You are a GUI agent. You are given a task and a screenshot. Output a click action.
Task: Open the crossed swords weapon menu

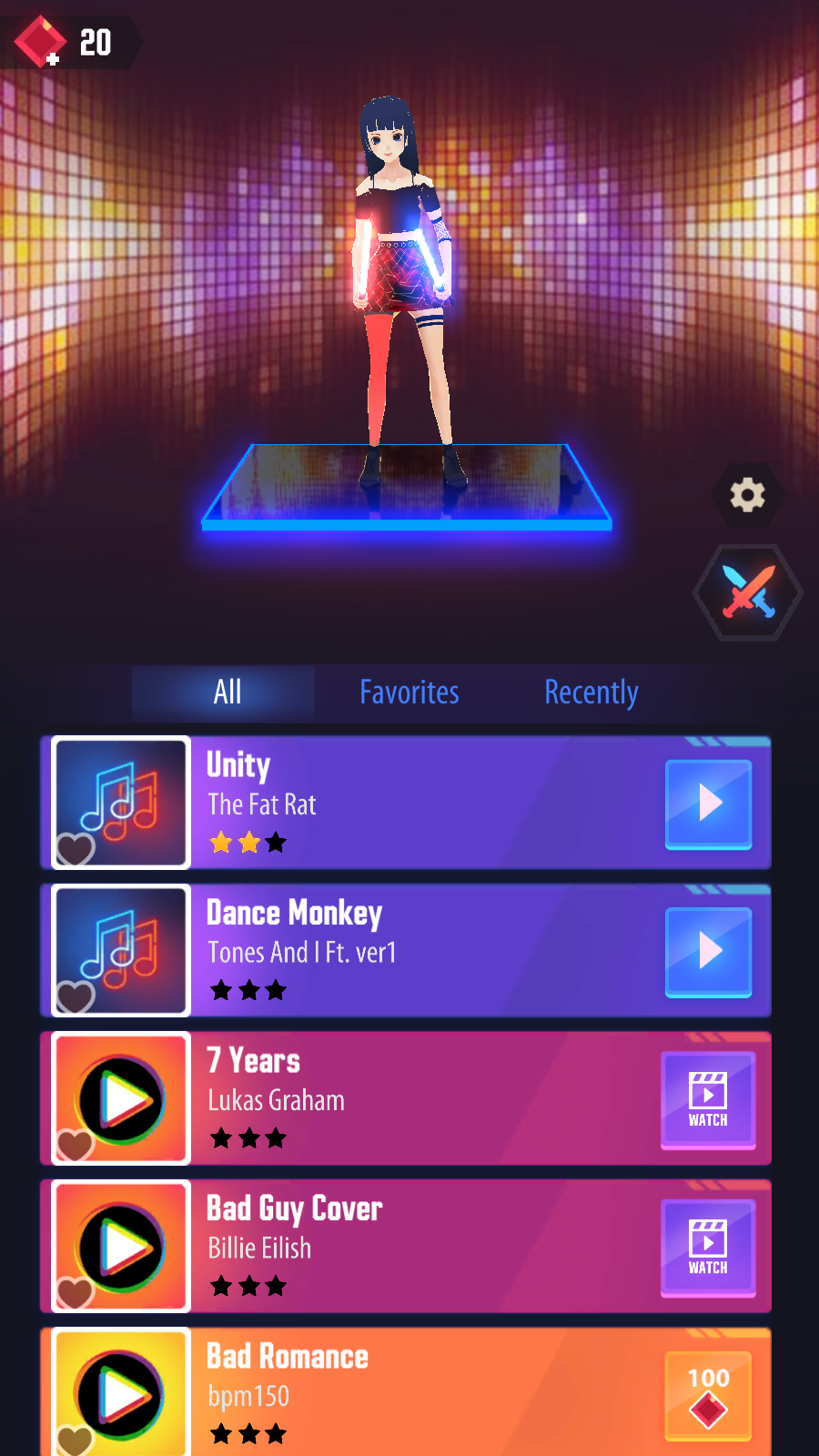tap(748, 592)
